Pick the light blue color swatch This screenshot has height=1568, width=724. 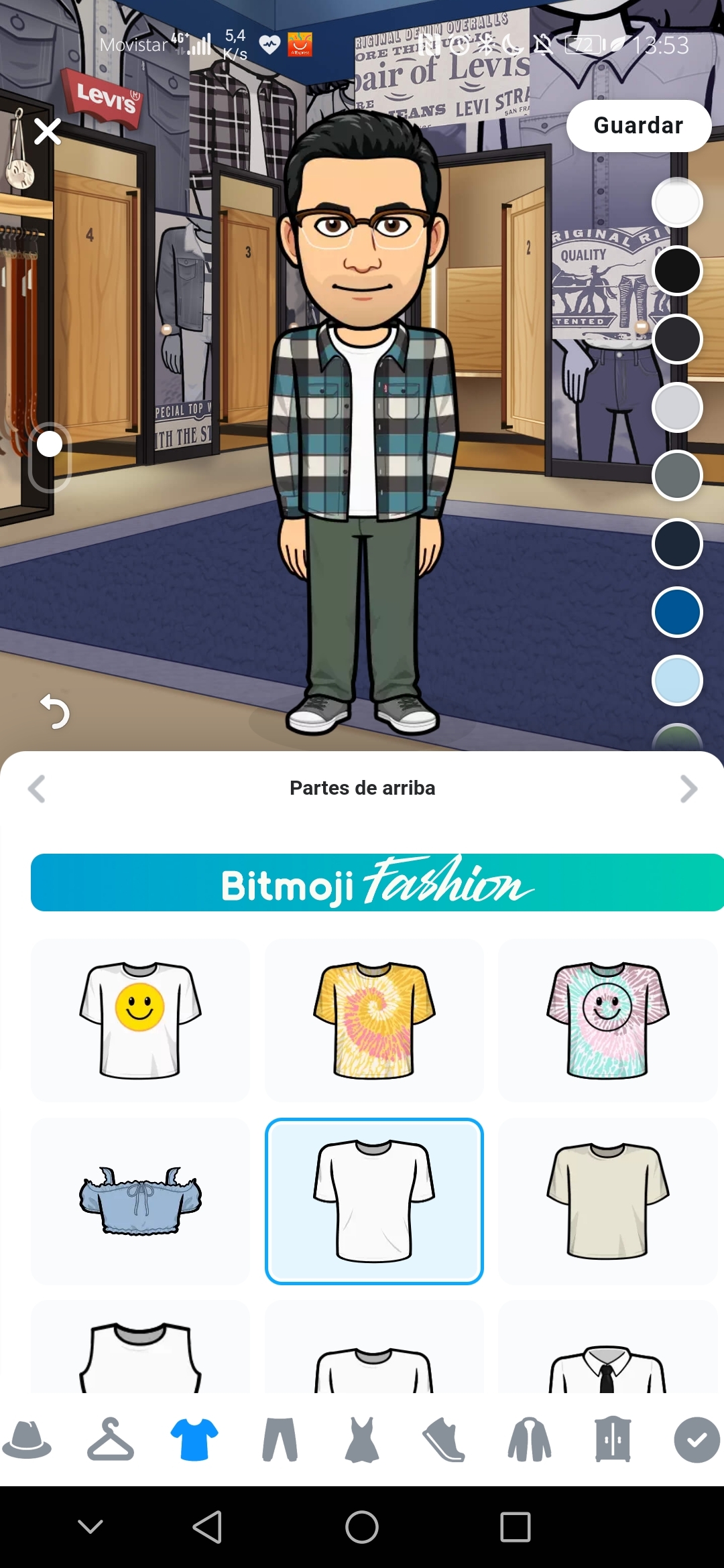coord(677,680)
